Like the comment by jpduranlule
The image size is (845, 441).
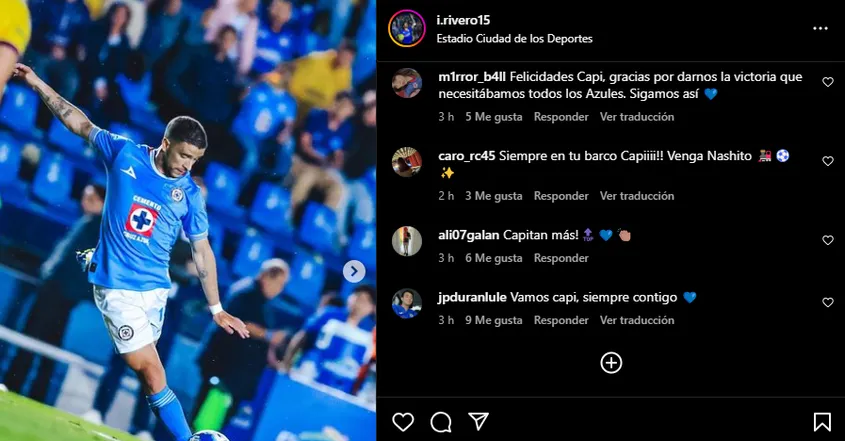pos(828,302)
